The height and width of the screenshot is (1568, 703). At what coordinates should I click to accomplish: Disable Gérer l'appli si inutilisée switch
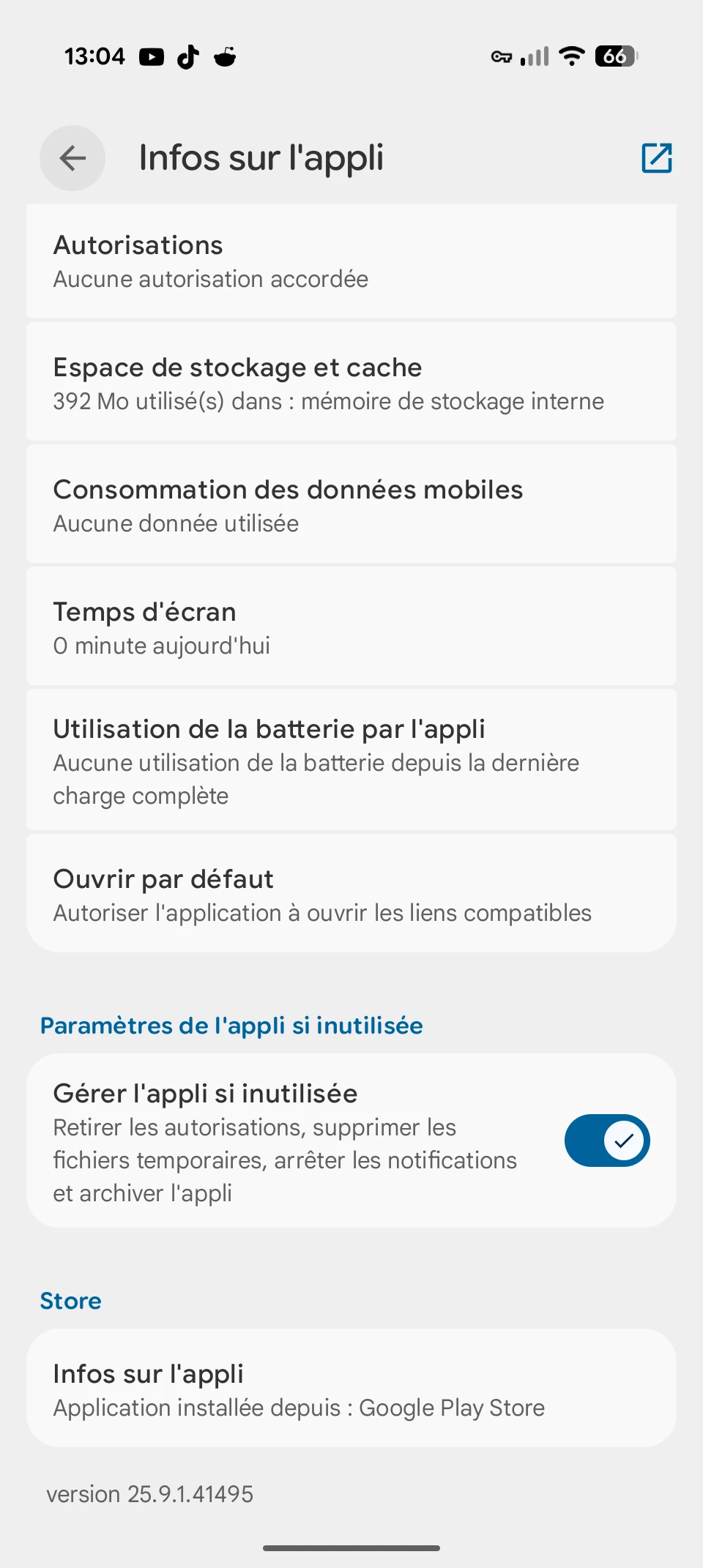tap(606, 1140)
